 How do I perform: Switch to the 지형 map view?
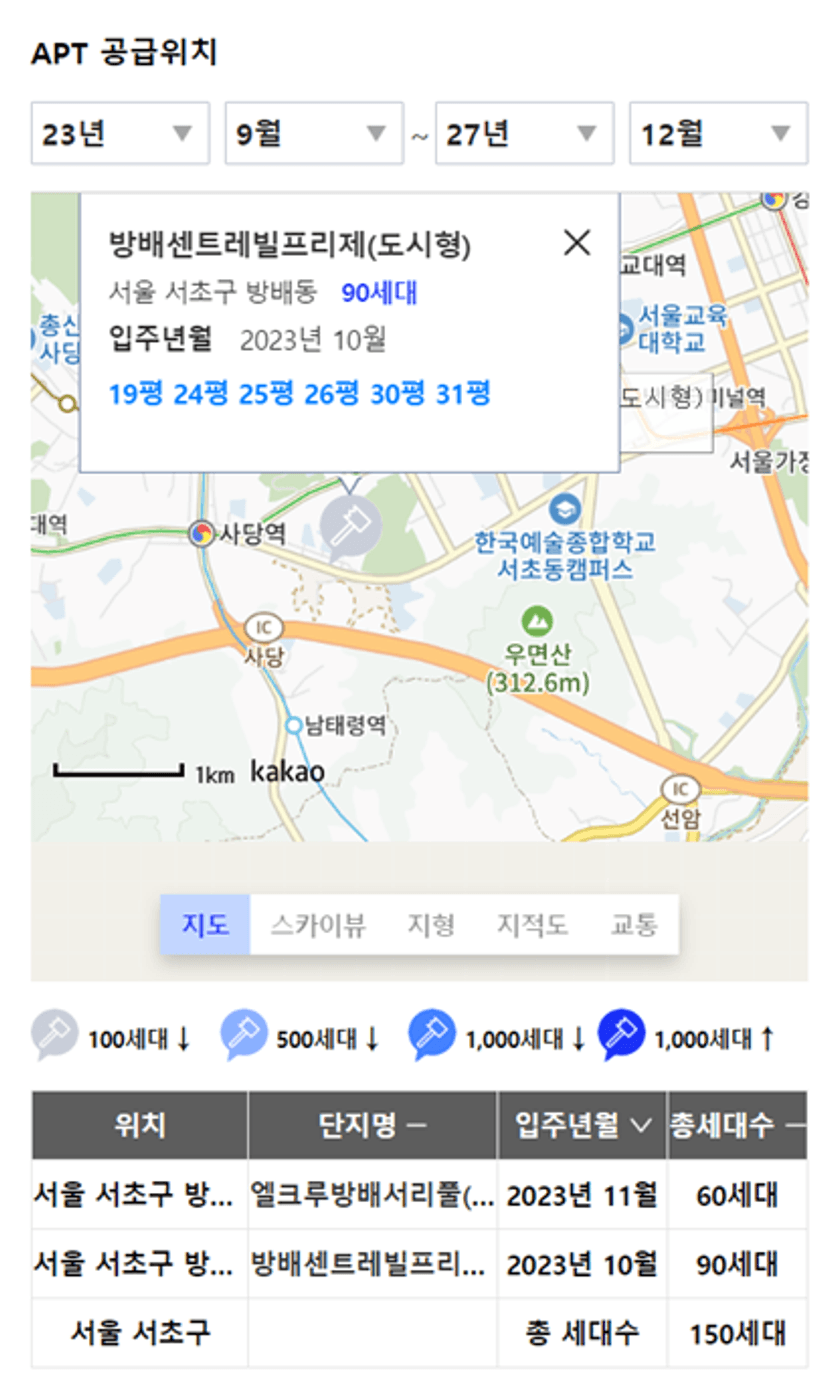[431, 925]
